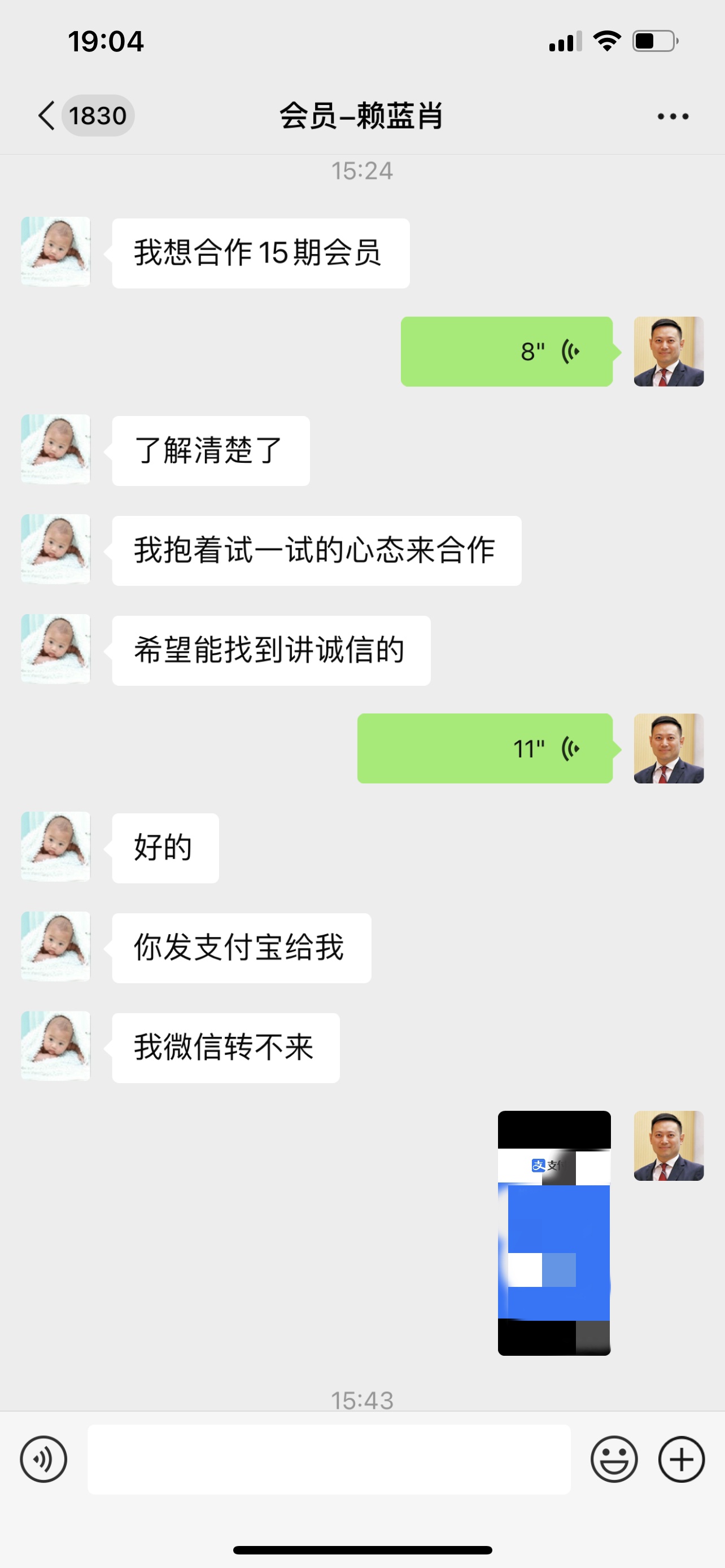Open the emoji picker

[614, 1459]
